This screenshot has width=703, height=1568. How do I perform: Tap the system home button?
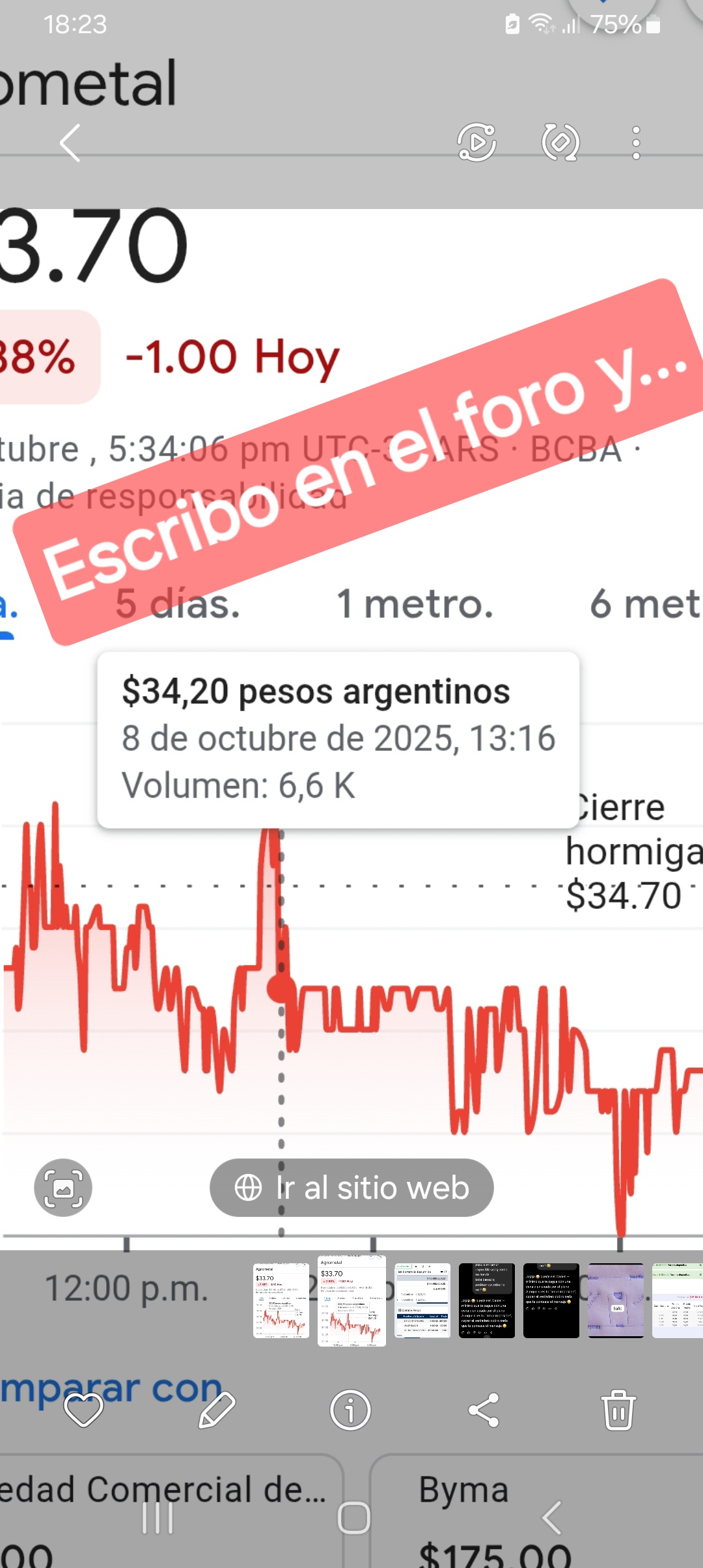tap(353, 1518)
